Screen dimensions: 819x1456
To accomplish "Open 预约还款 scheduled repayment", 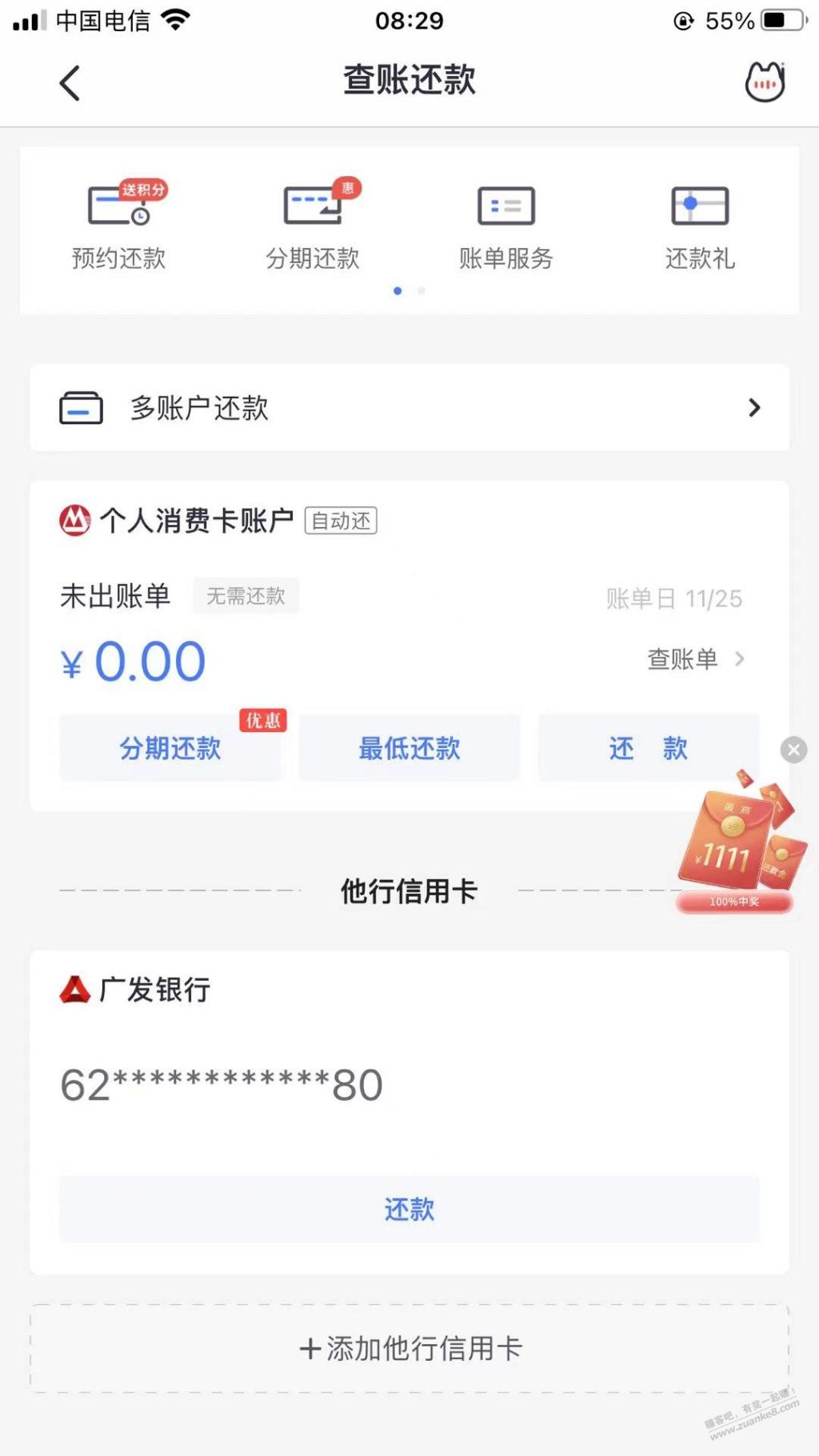I will click(x=118, y=225).
